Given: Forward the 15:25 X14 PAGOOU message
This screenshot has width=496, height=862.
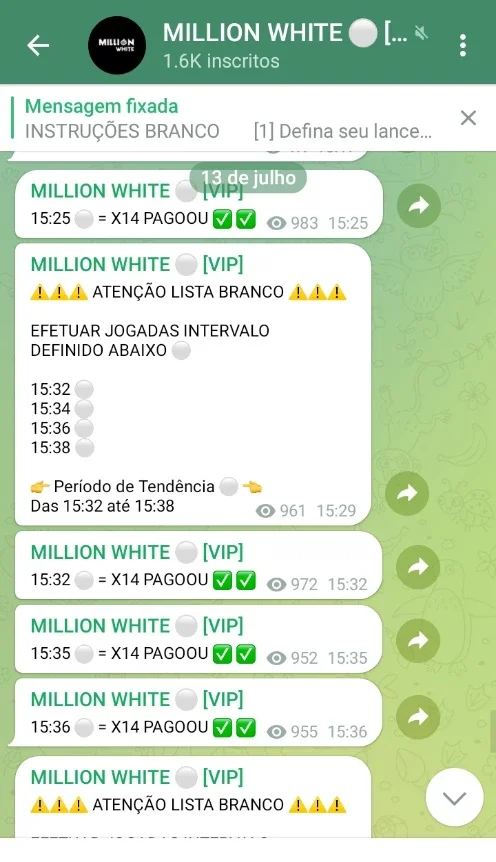Looking at the screenshot, I should [x=419, y=206].
